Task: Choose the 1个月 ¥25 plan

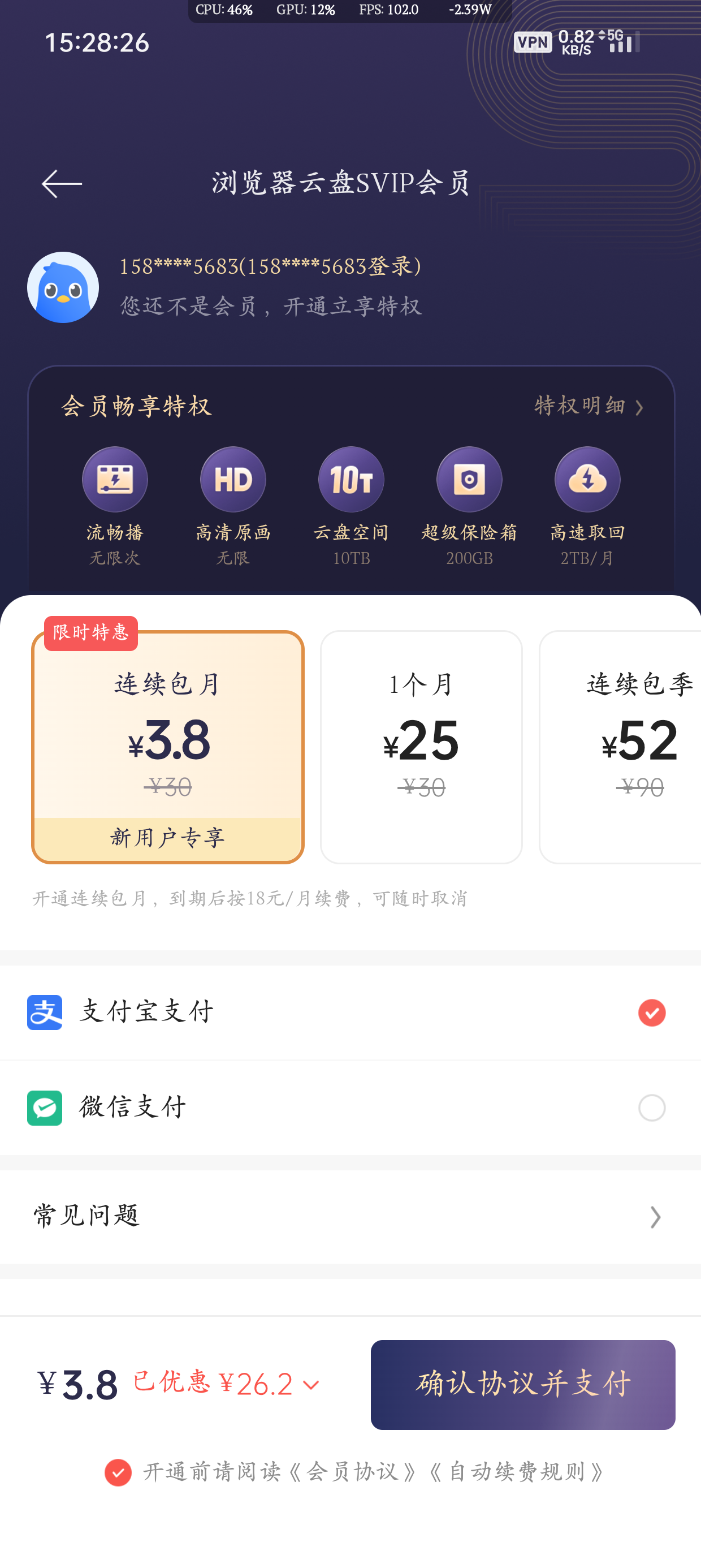Action: click(421, 746)
